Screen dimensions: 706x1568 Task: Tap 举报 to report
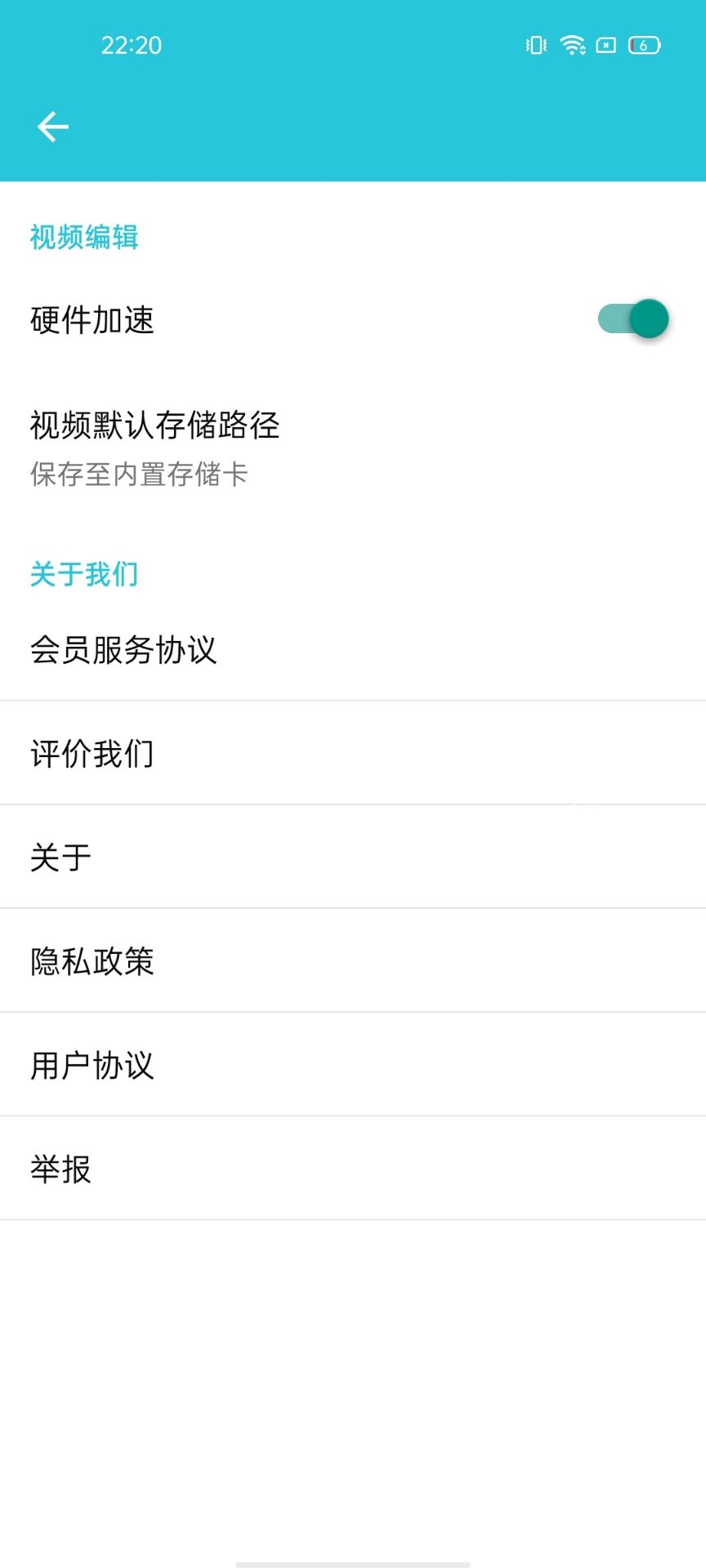click(x=353, y=1169)
